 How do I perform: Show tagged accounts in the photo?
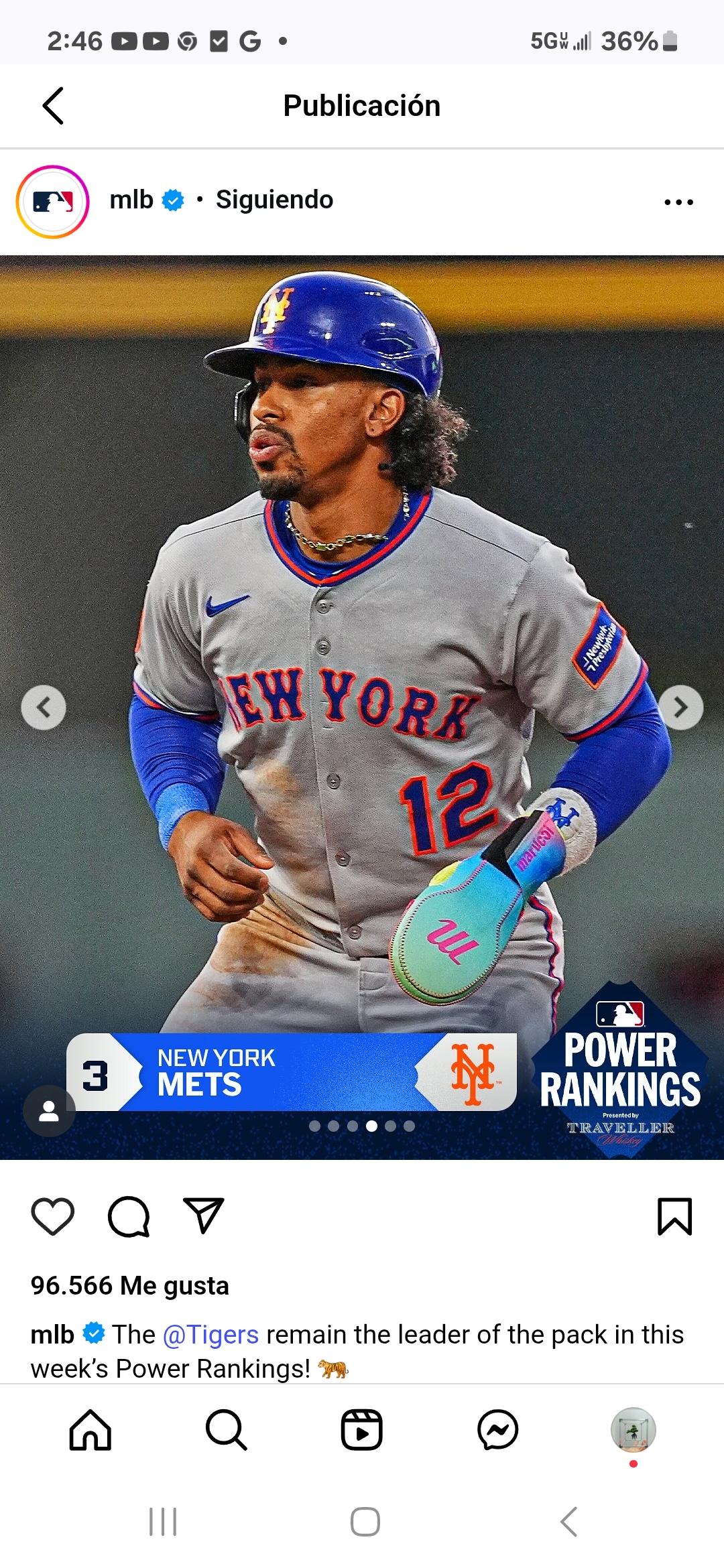pos(48,1111)
